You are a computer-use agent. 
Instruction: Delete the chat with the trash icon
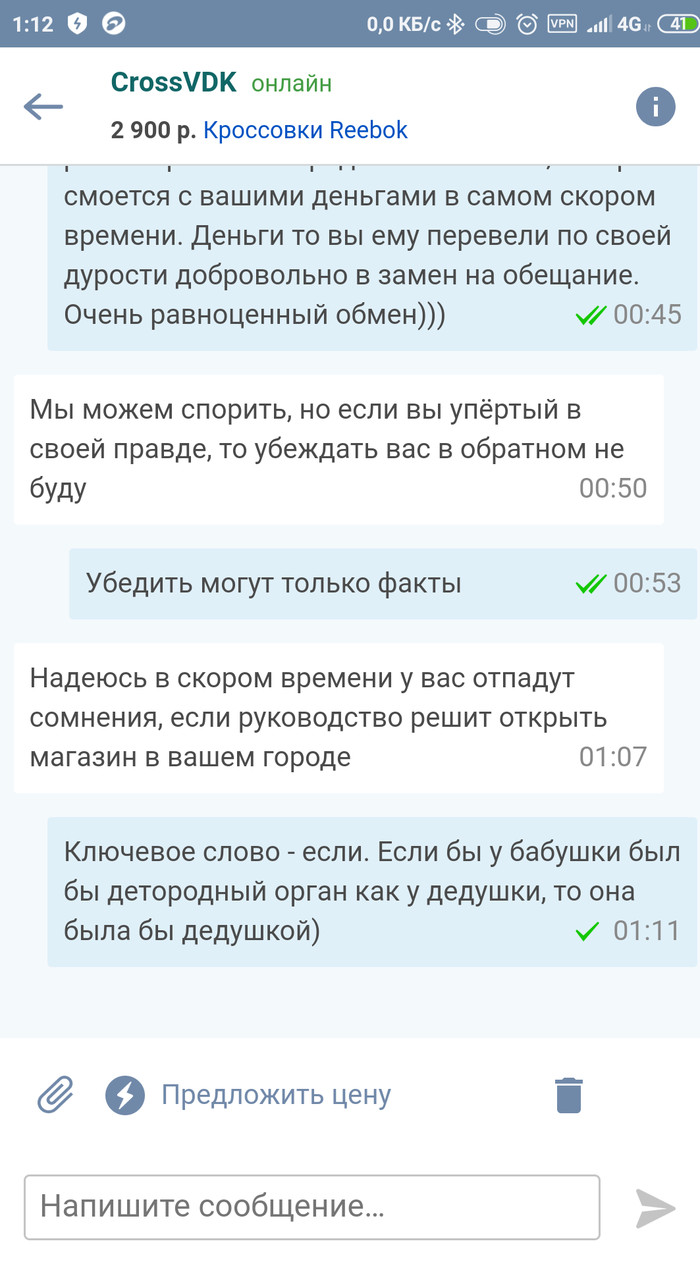(x=568, y=1095)
